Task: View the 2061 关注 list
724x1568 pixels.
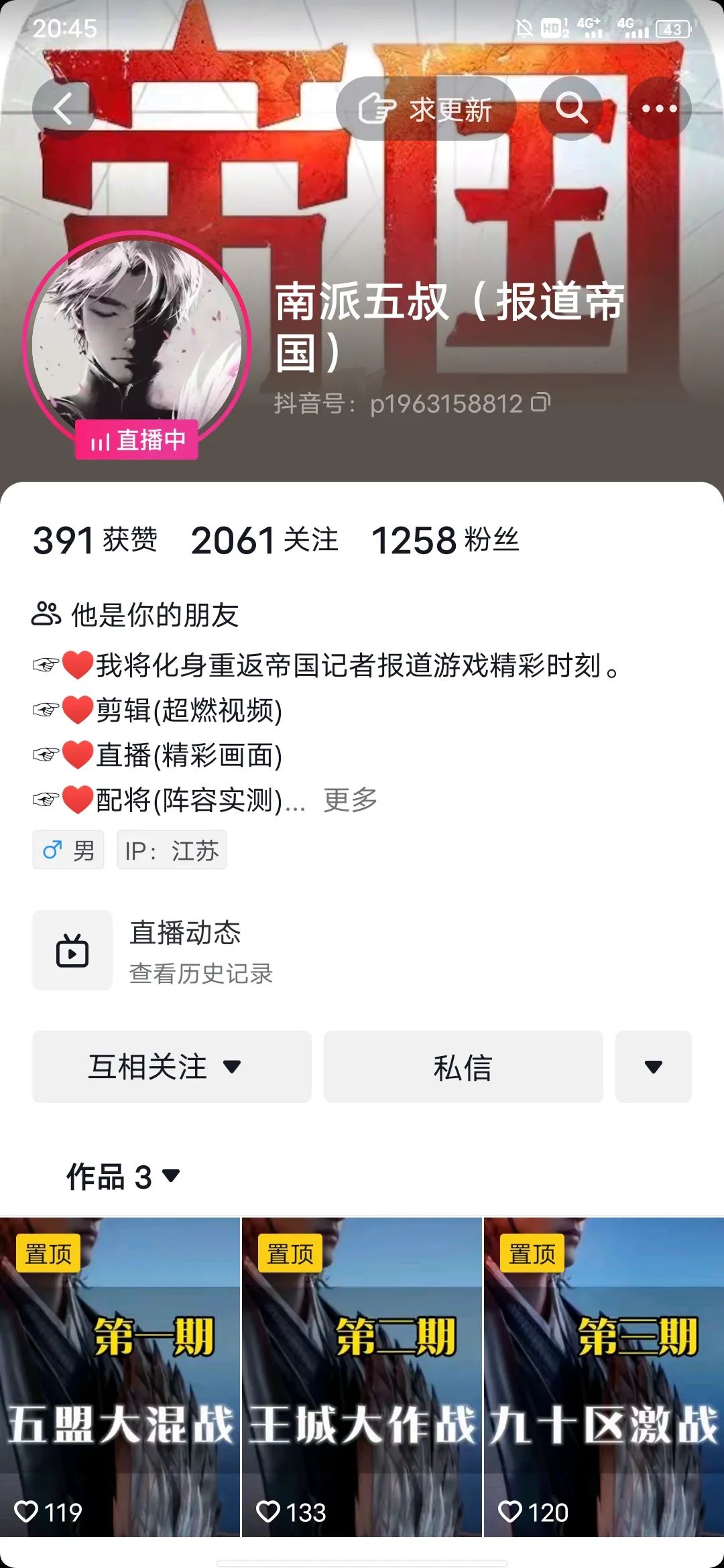Action: [x=264, y=540]
